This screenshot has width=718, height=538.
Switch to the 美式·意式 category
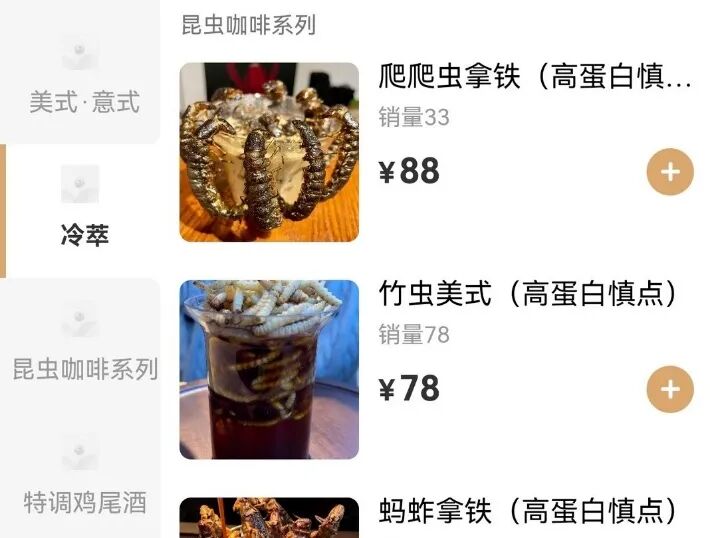[80, 73]
